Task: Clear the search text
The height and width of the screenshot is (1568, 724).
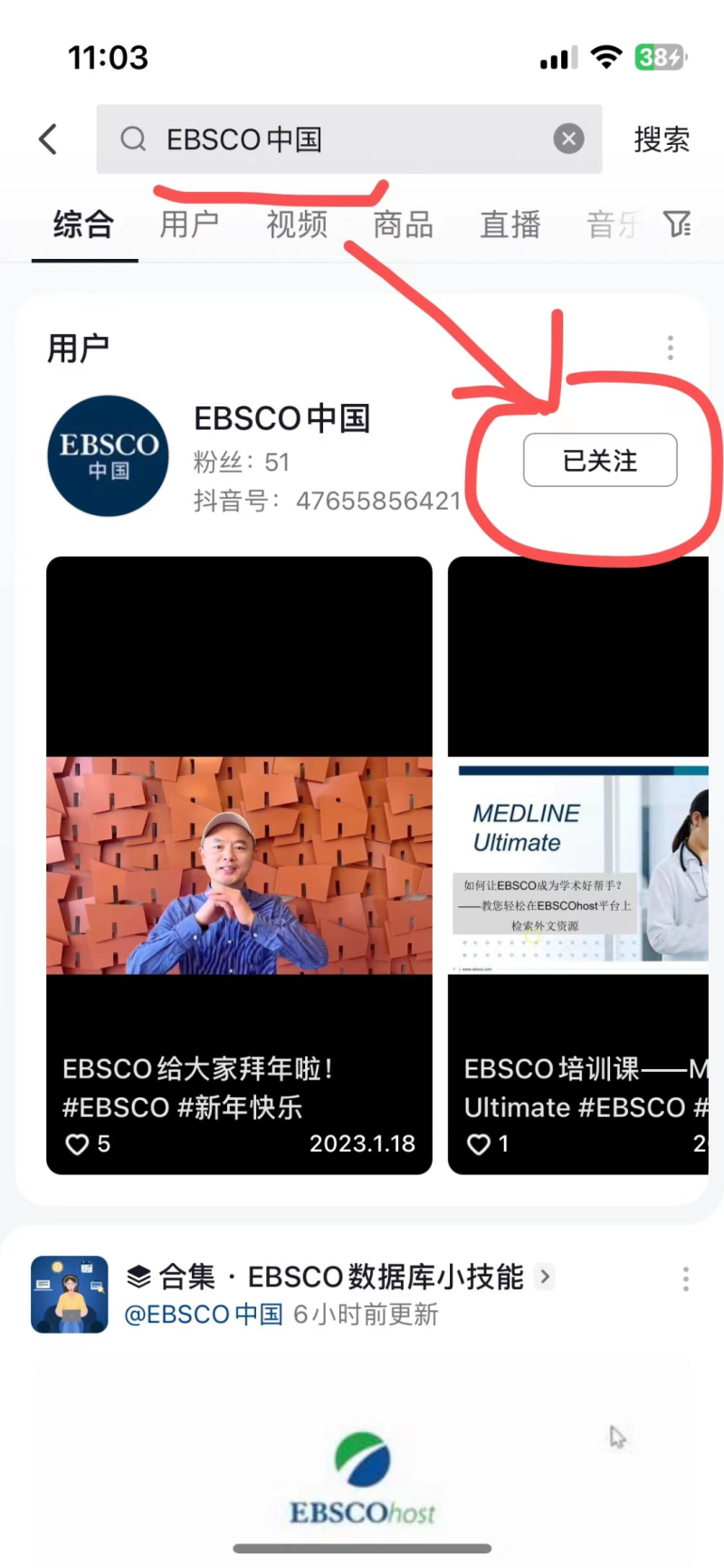Action: pos(568,139)
